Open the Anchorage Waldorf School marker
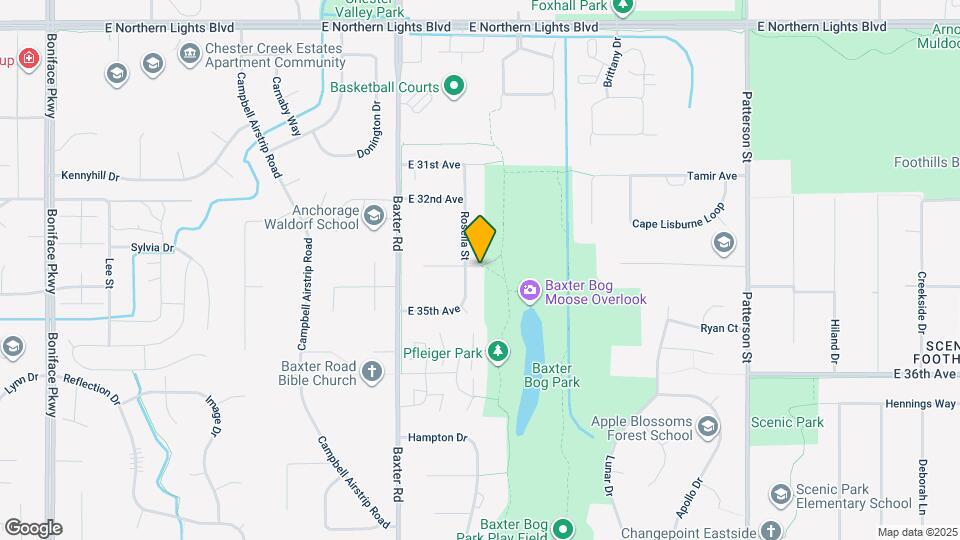 [x=374, y=217]
